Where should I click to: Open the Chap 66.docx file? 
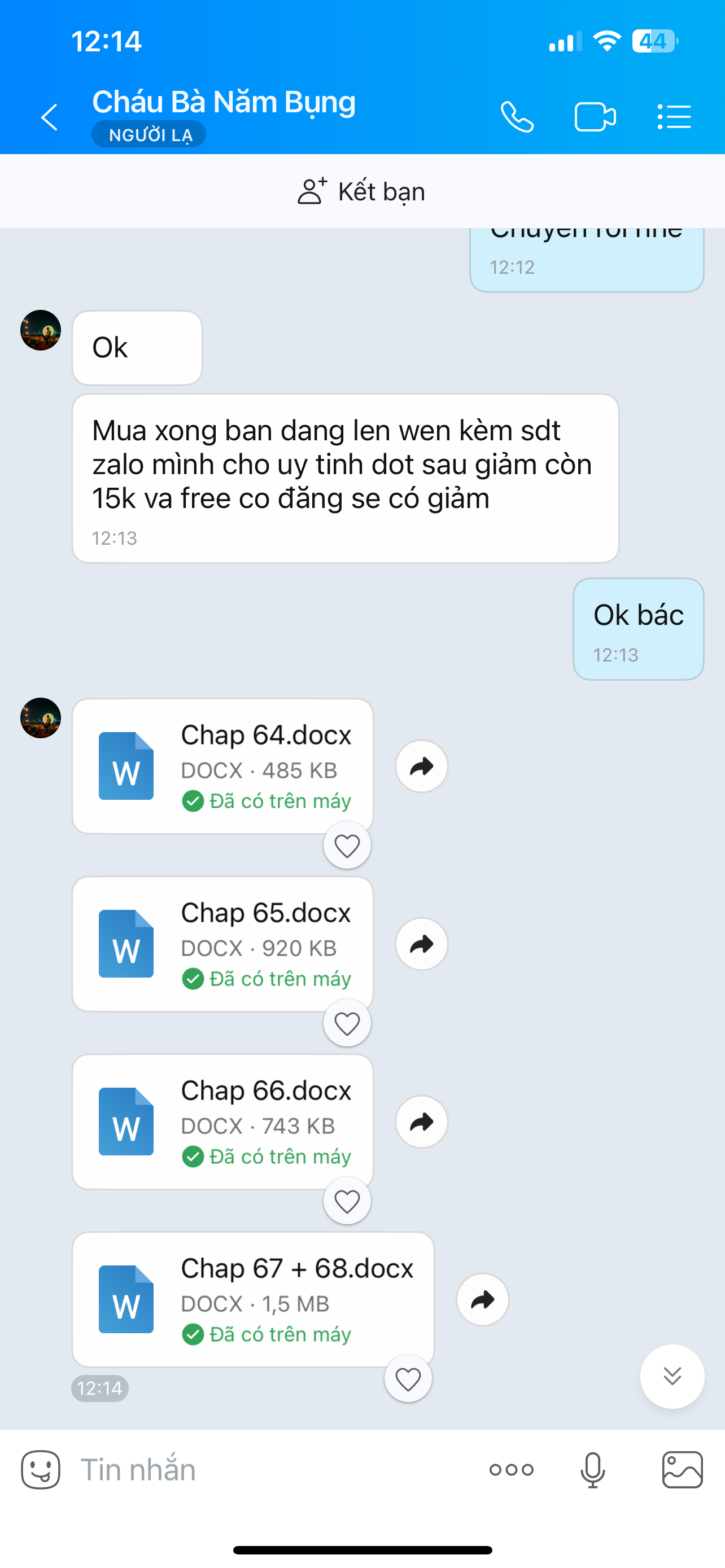pyautogui.click(x=223, y=1121)
